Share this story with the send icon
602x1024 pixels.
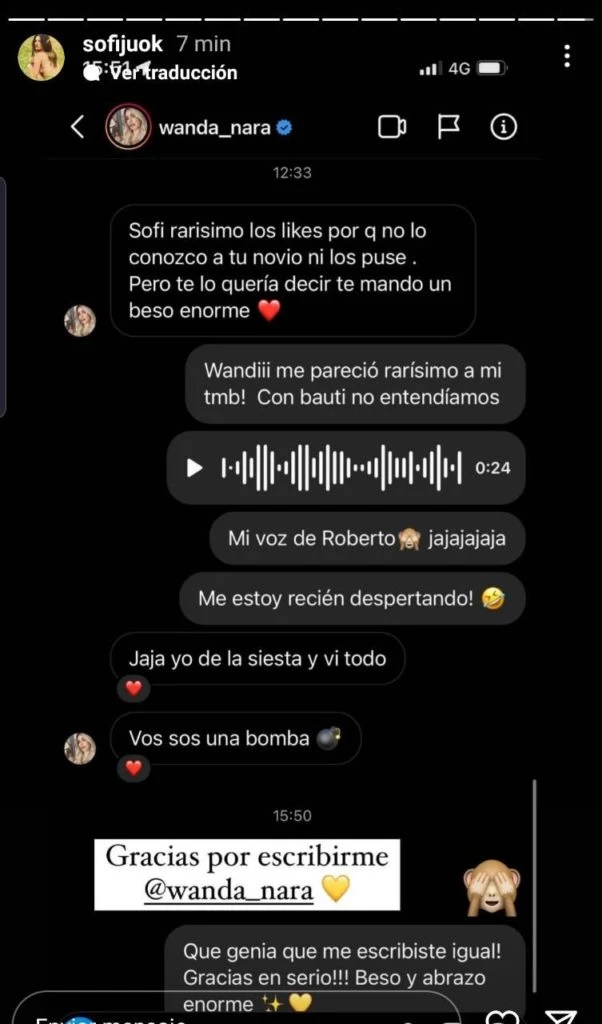pos(560,1016)
